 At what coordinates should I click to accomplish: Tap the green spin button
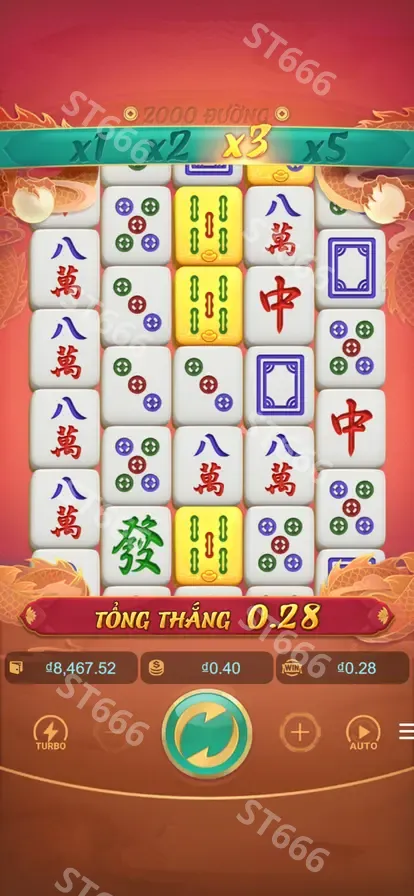click(x=207, y=733)
